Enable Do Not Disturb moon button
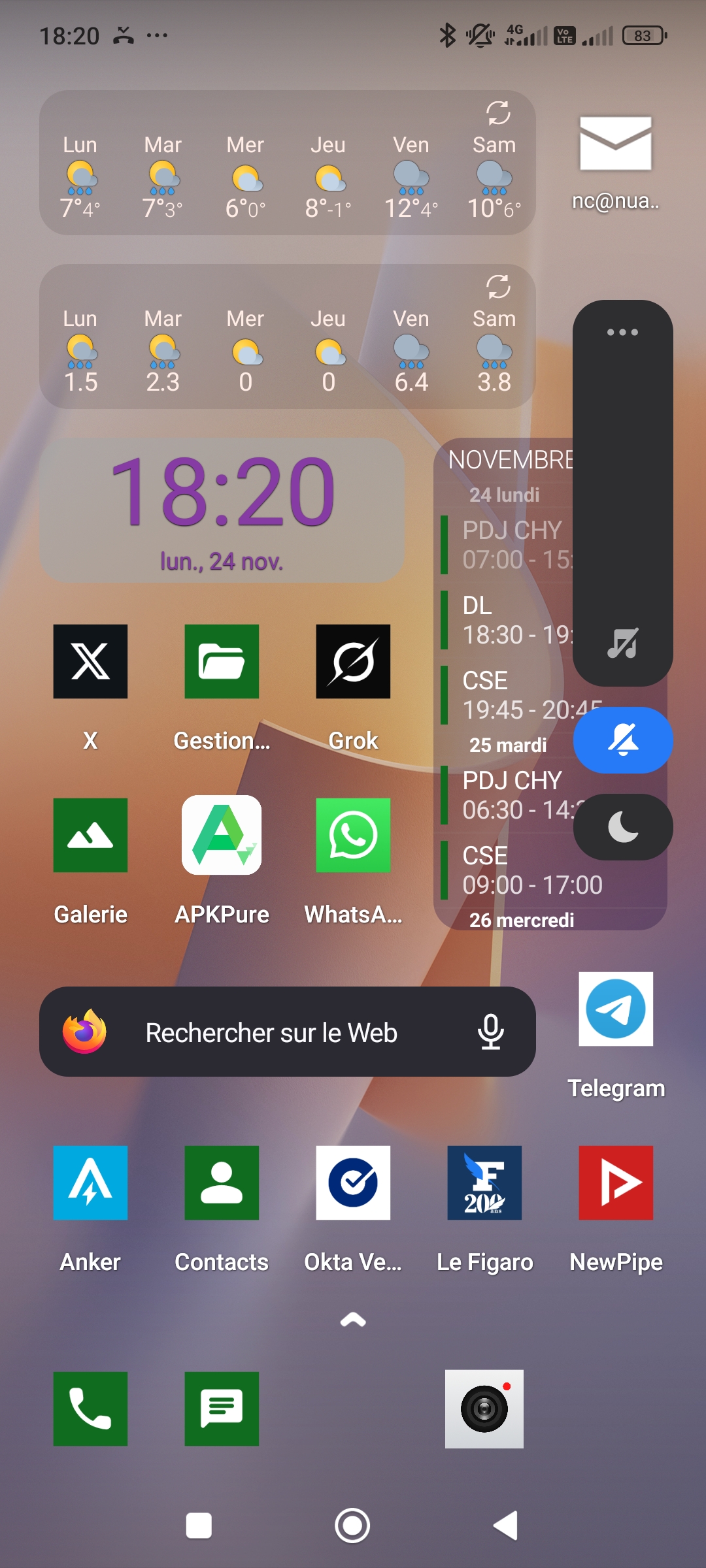 [623, 827]
